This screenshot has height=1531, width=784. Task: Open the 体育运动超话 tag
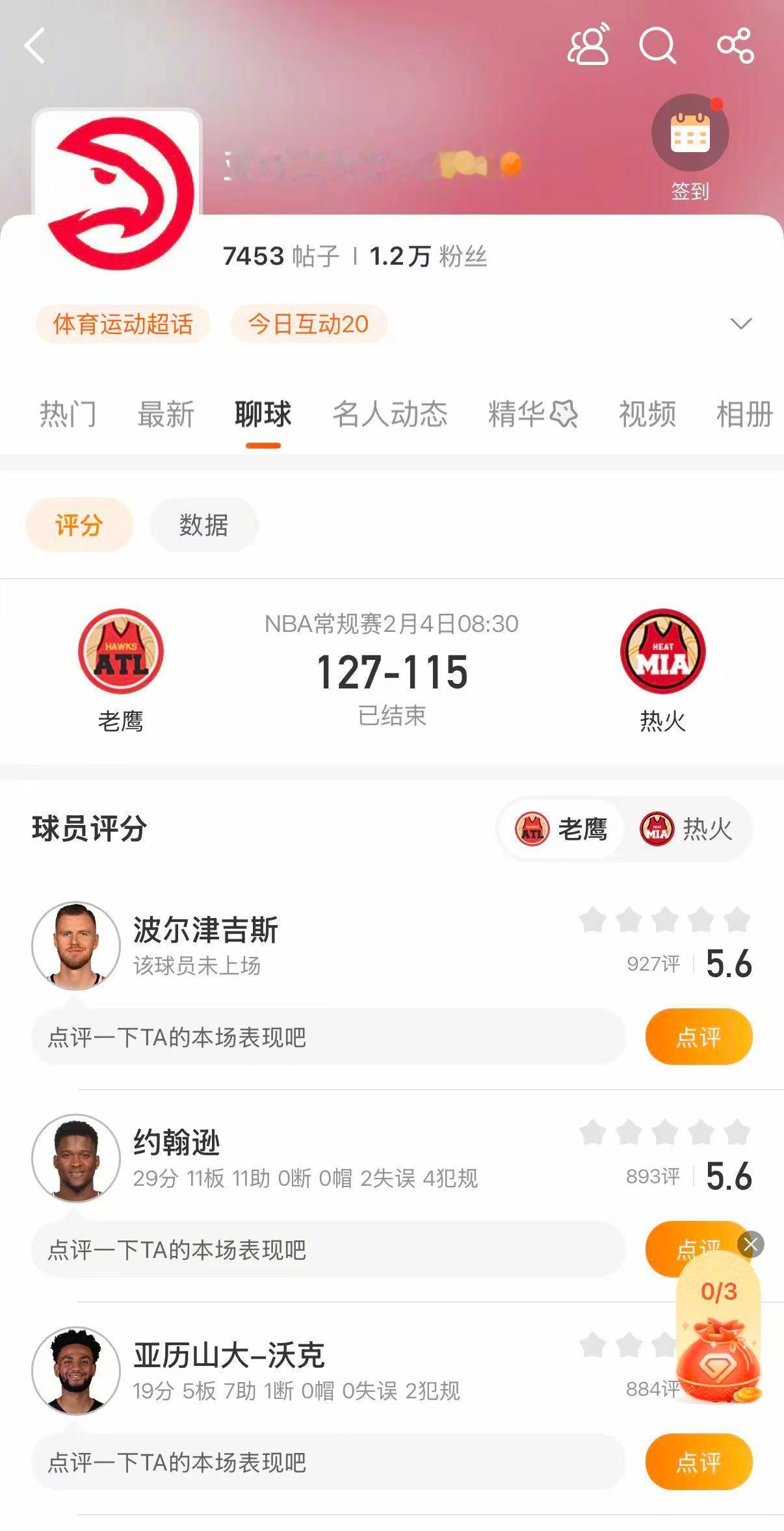tap(125, 324)
